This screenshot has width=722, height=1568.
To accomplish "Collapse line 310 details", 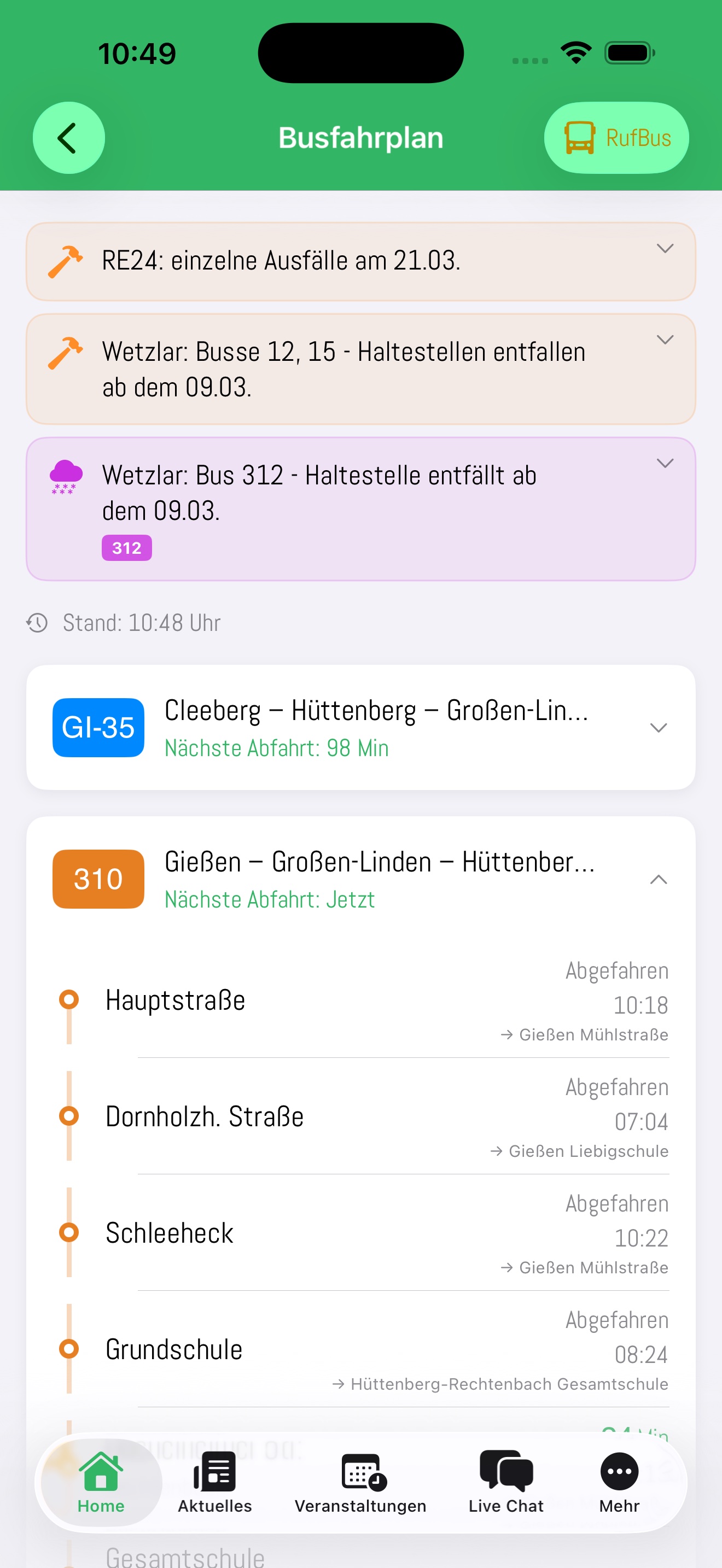I will click(x=658, y=879).
